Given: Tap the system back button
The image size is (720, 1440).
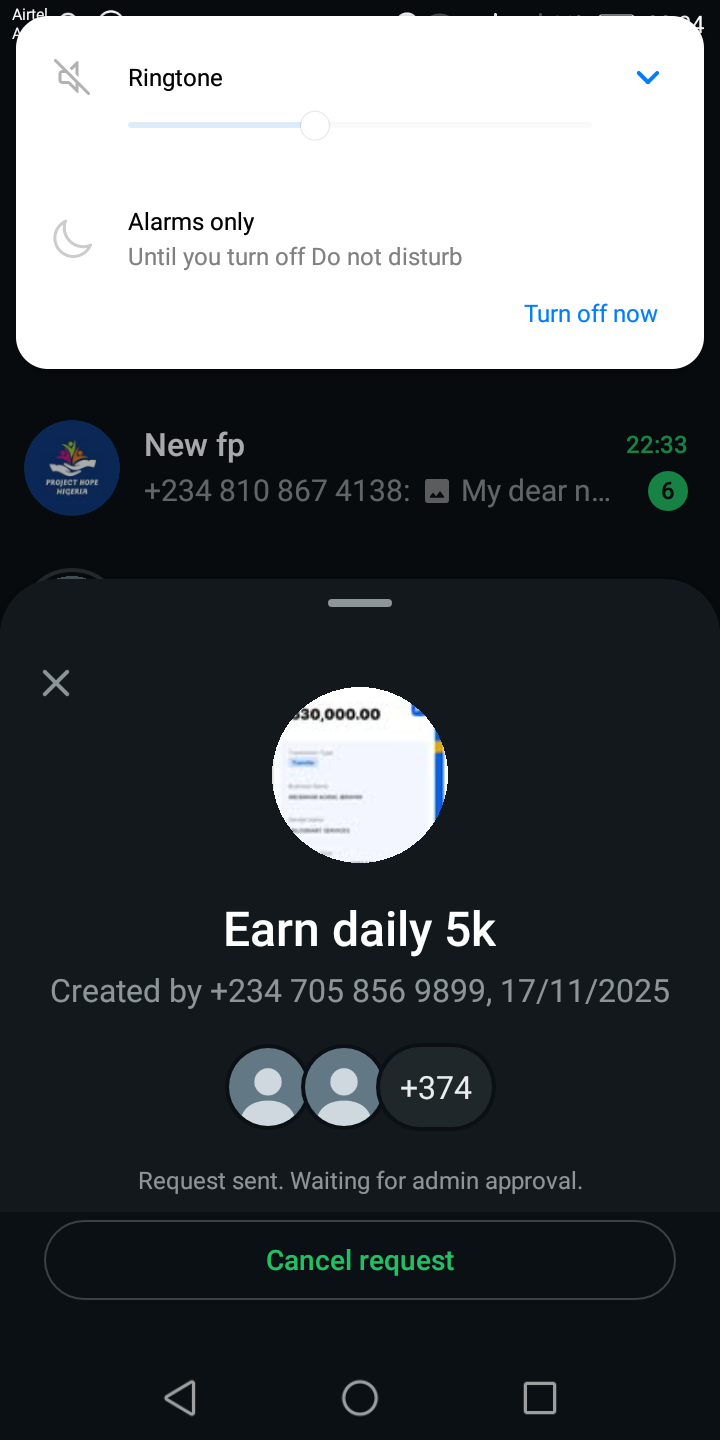Looking at the screenshot, I should coord(180,1397).
